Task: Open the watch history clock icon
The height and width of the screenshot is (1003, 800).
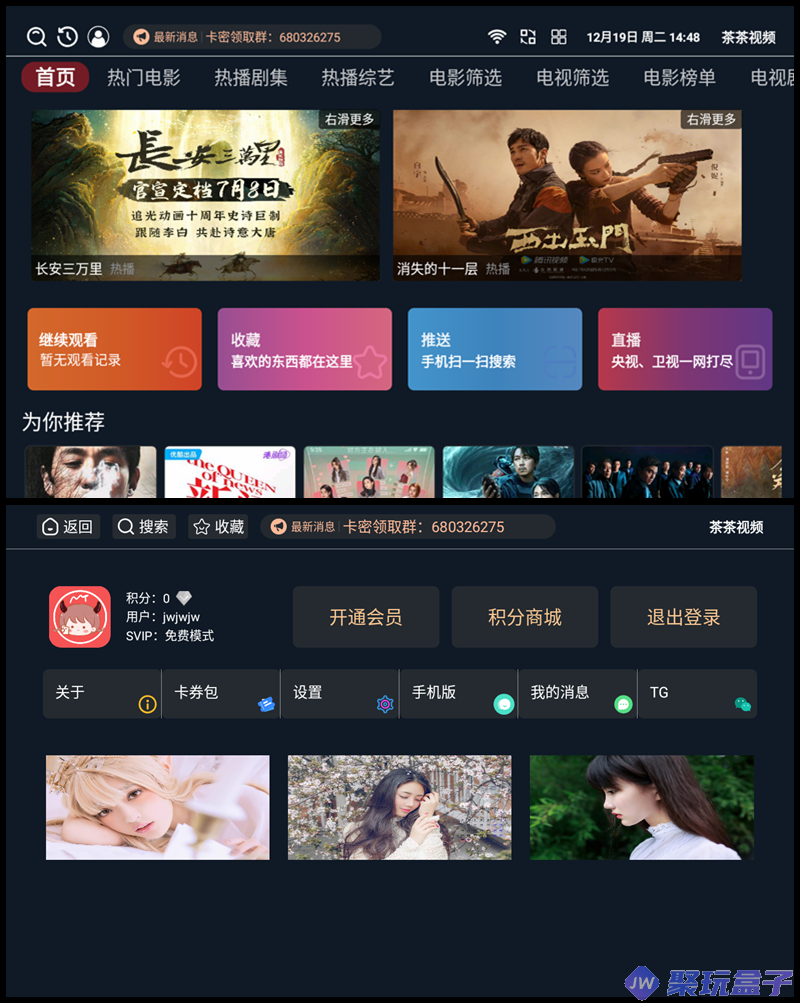Action: tap(67, 37)
